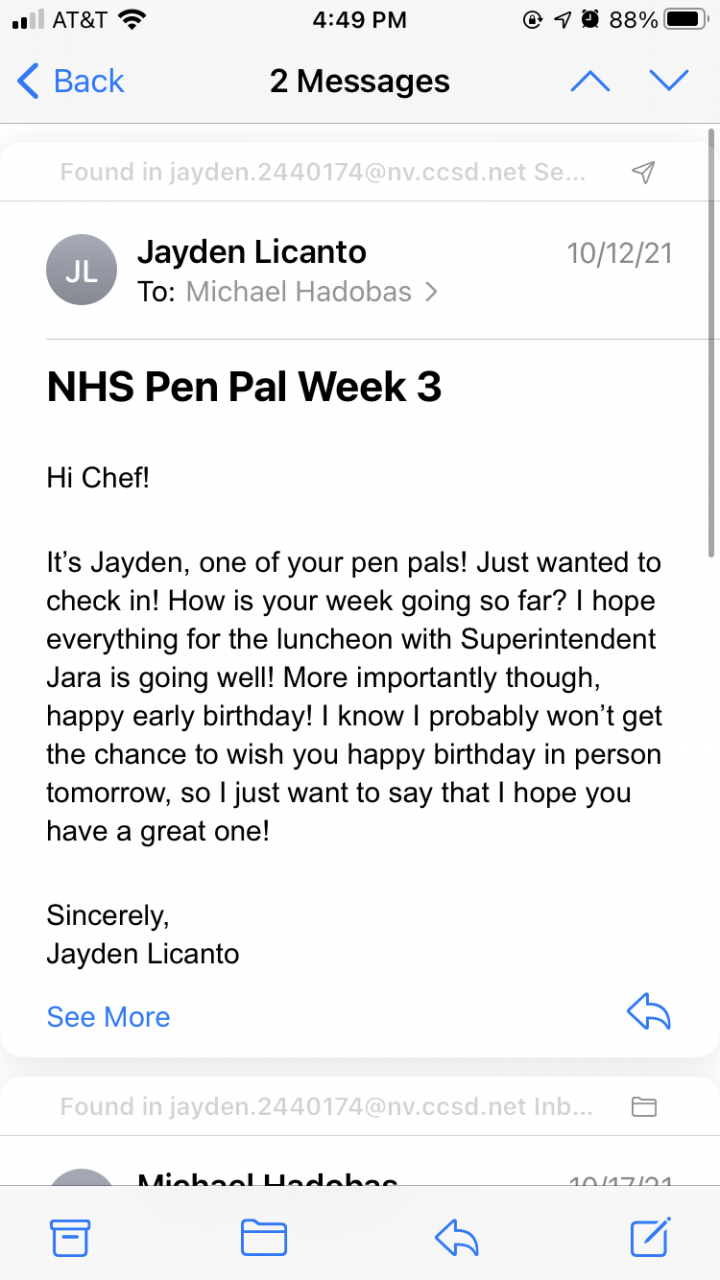This screenshot has width=720, height=1280.
Task: Reply using arrow beside See More
Action: click(x=648, y=1014)
